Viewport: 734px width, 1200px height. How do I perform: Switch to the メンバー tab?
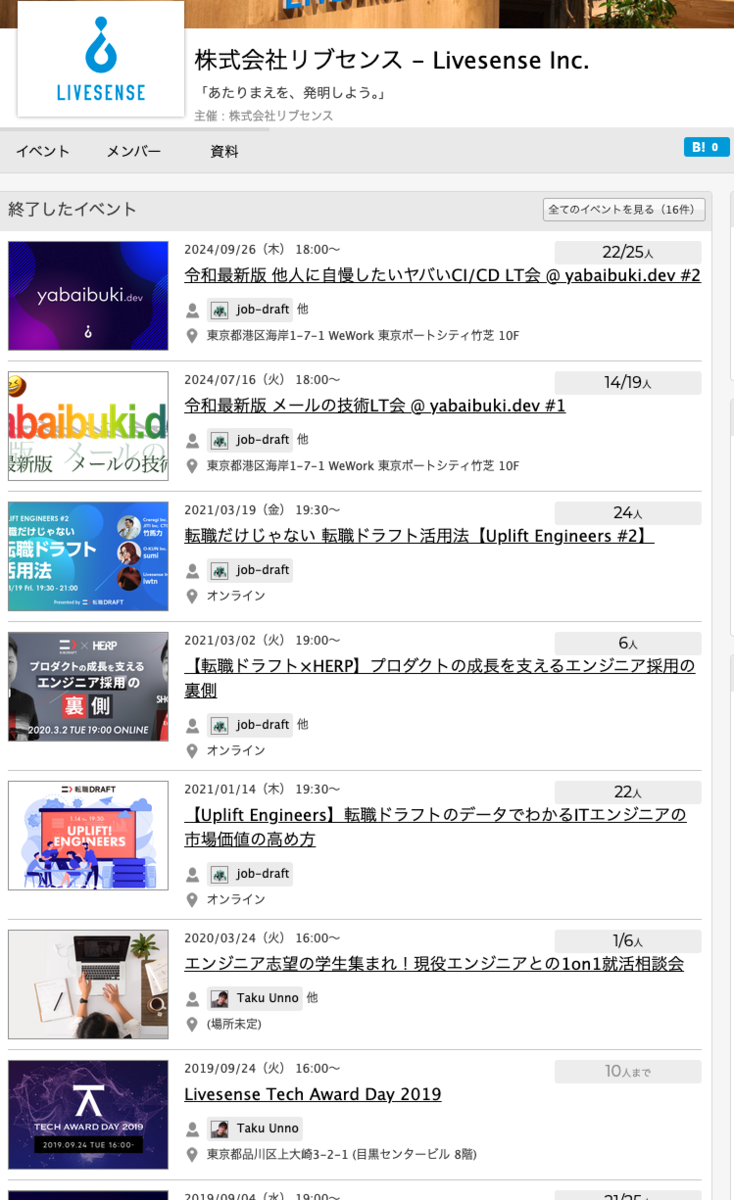134,152
